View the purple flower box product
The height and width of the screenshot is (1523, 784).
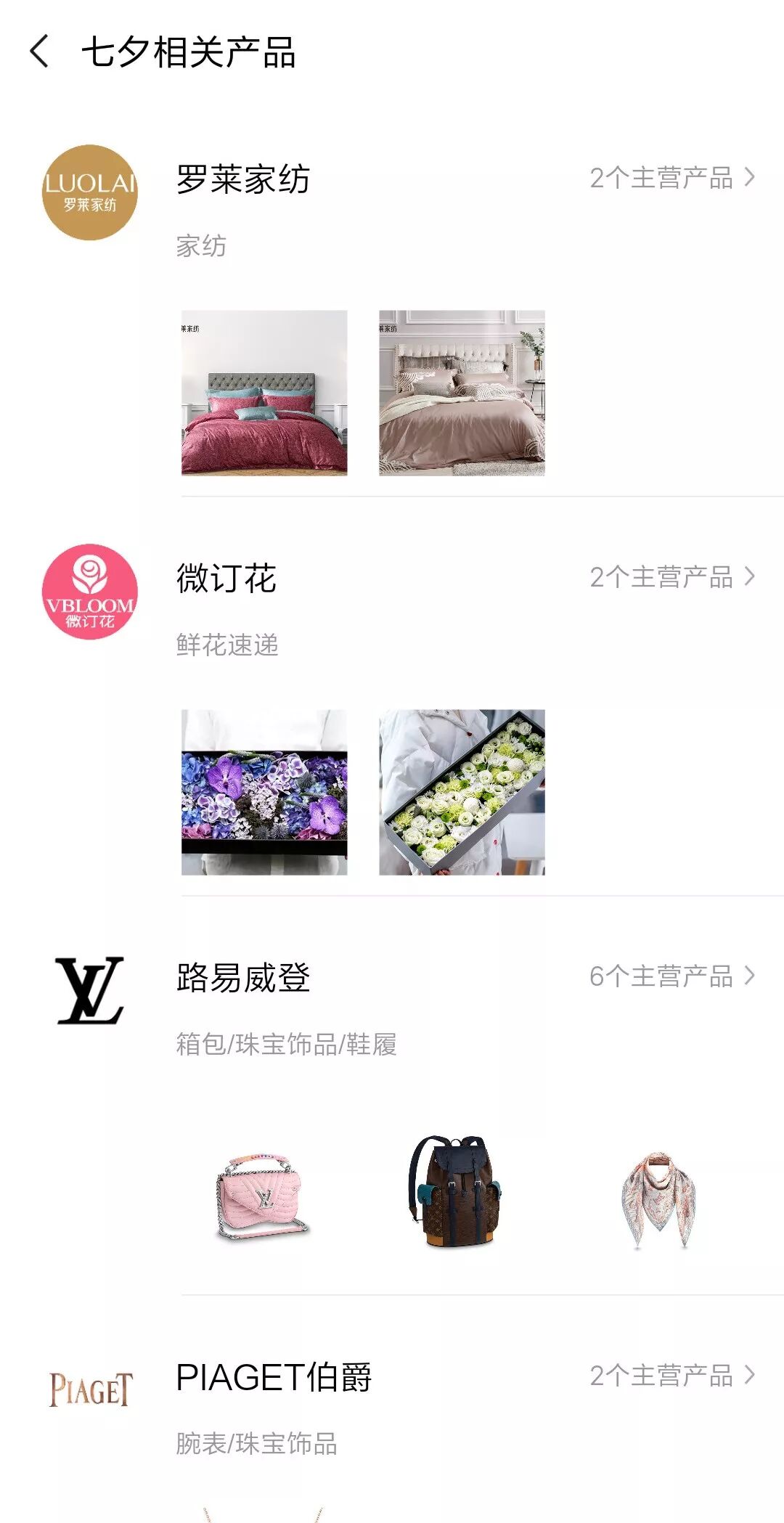point(264,792)
